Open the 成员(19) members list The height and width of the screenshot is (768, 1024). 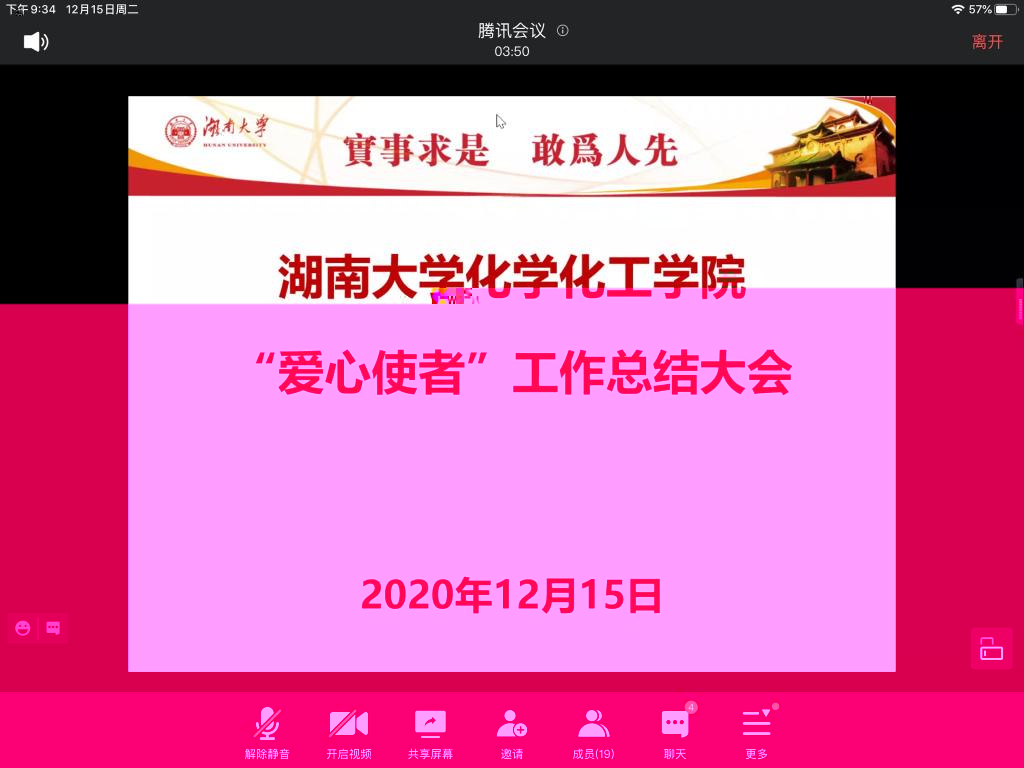[593, 733]
